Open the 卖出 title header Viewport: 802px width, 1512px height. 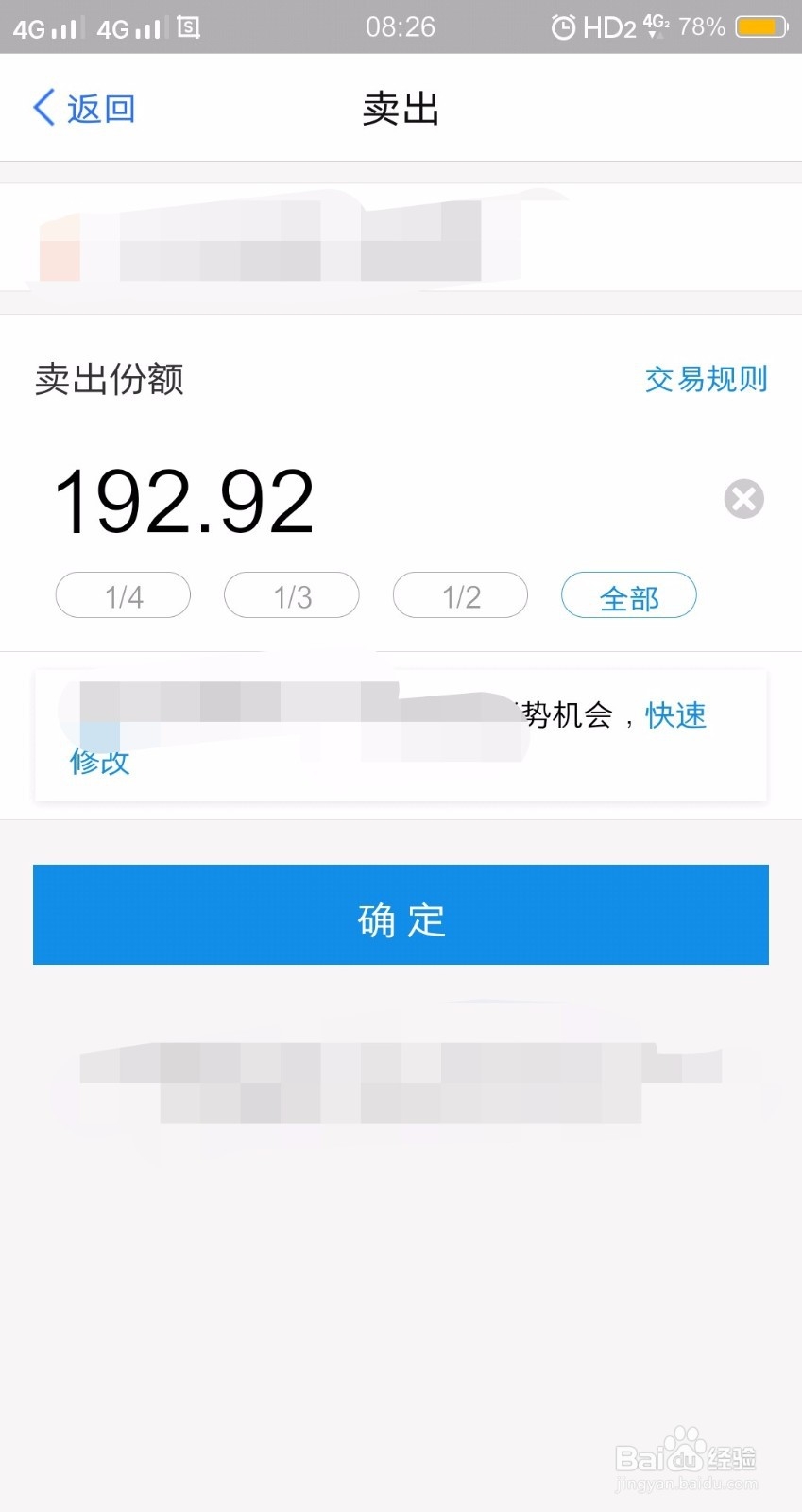[x=401, y=108]
